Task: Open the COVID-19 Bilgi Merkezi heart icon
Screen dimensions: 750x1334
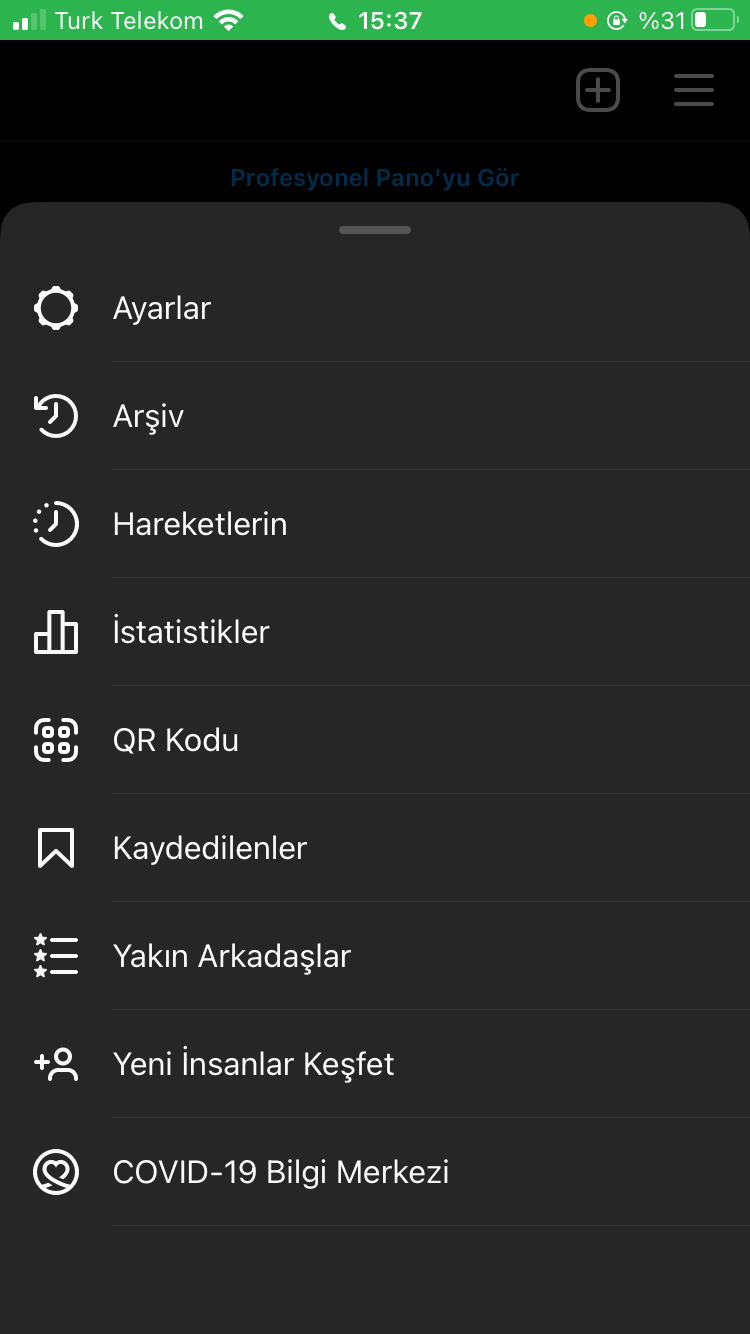Action: (x=55, y=1171)
